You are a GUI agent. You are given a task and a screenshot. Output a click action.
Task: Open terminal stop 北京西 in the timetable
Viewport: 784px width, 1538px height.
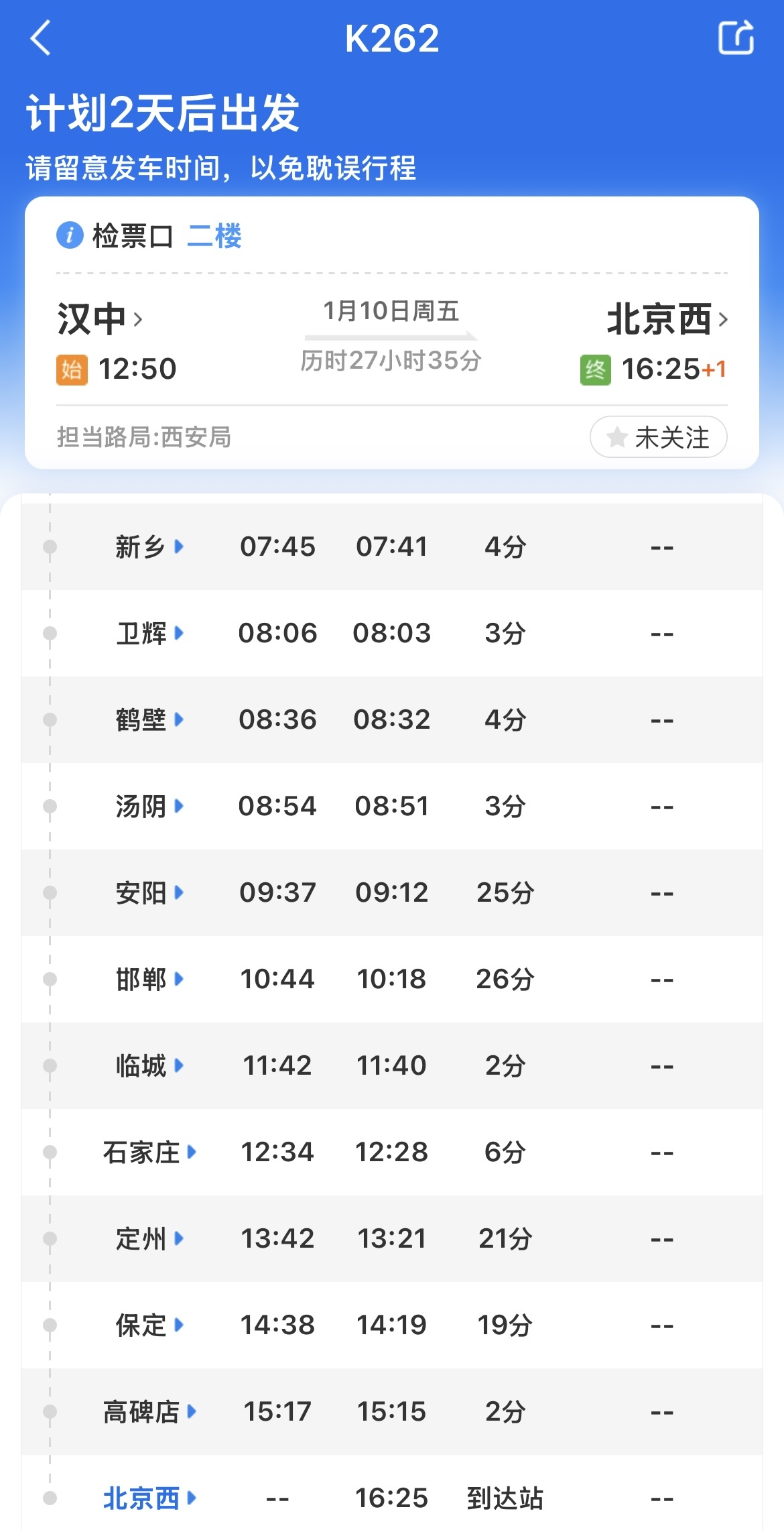(x=149, y=1498)
